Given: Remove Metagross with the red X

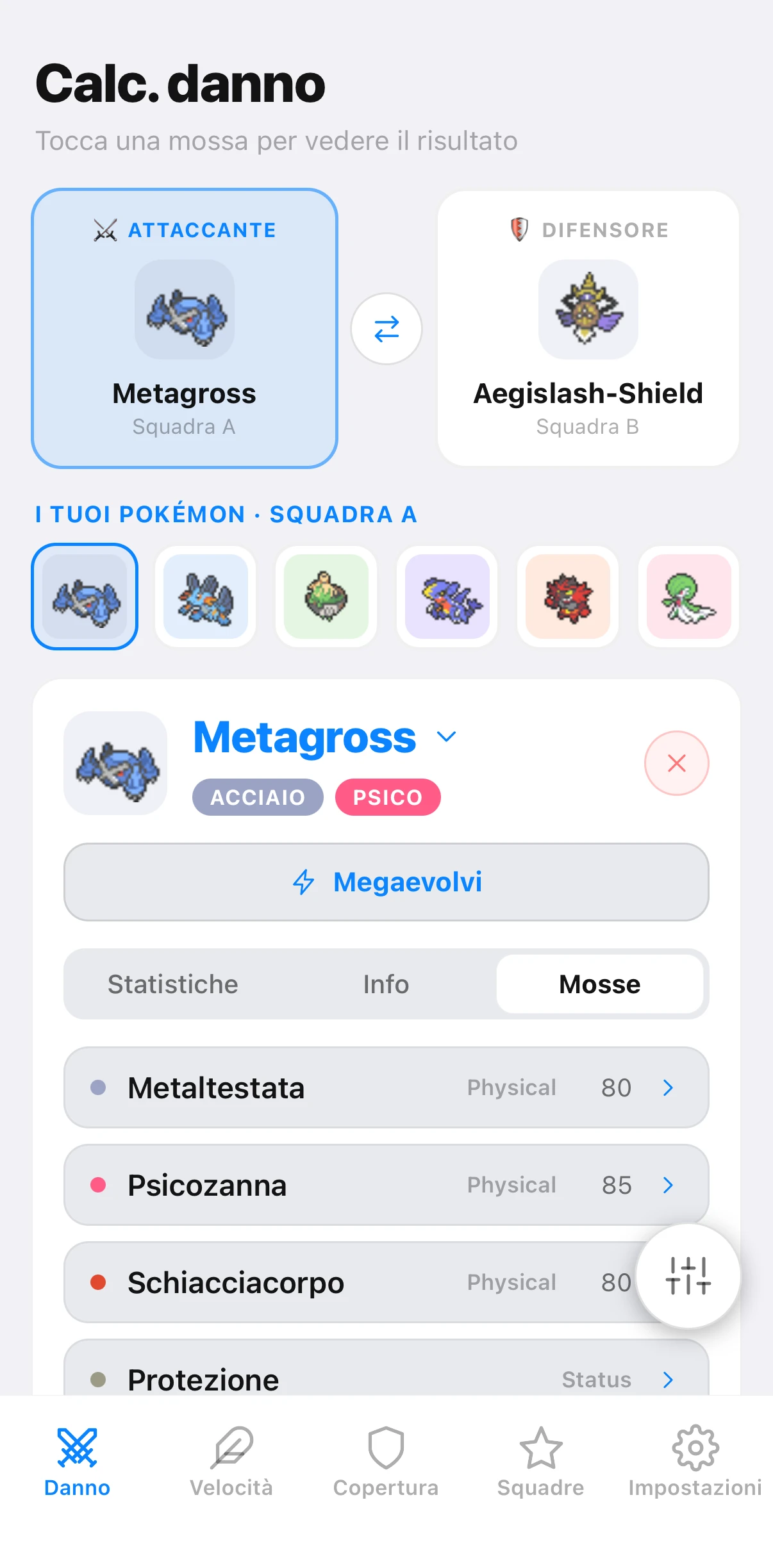Looking at the screenshot, I should [x=676, y=763].
